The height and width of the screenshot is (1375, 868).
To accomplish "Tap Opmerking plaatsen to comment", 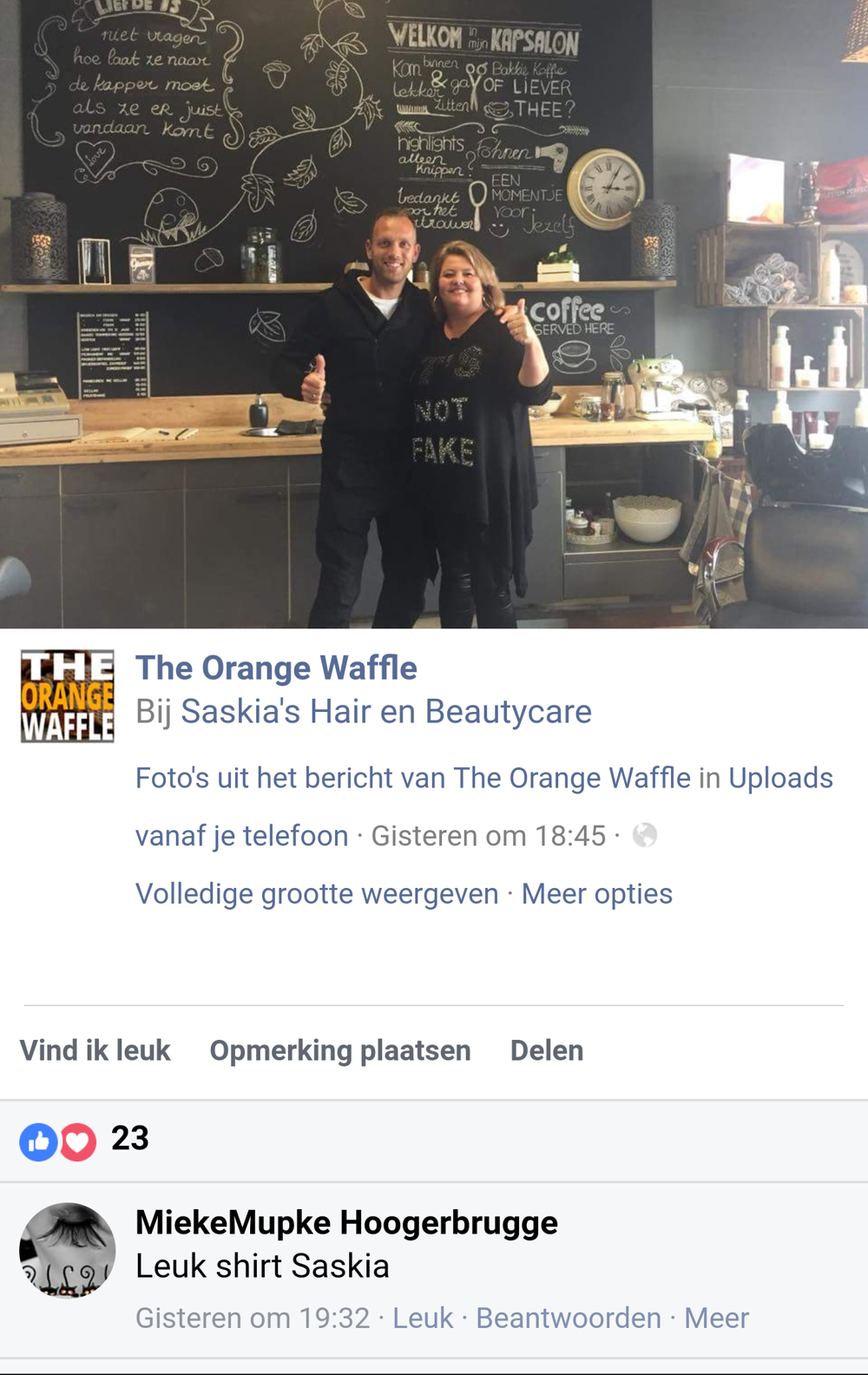I will click(x=340, y=1050).
